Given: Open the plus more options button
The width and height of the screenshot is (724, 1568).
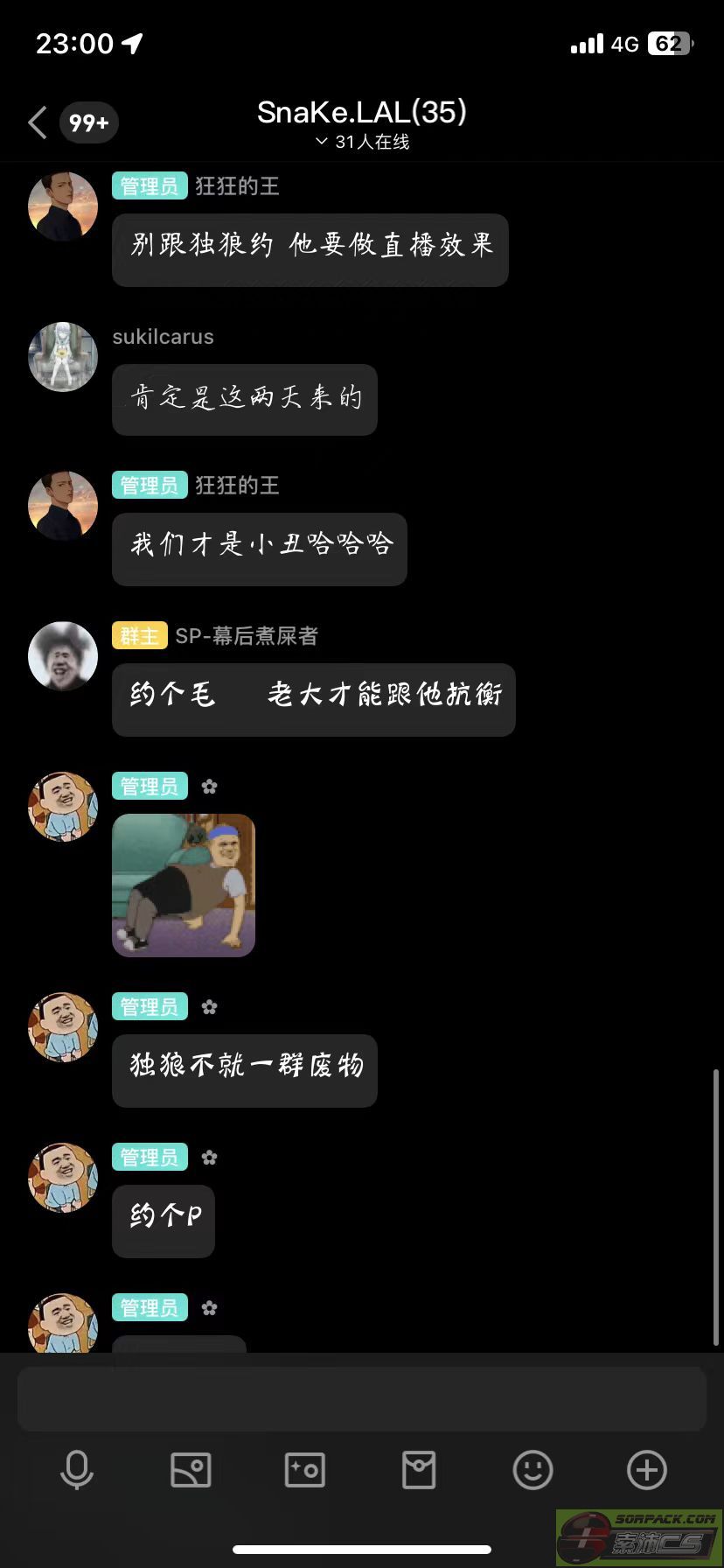Looking at the screenshot, I should pos(647,1470).
